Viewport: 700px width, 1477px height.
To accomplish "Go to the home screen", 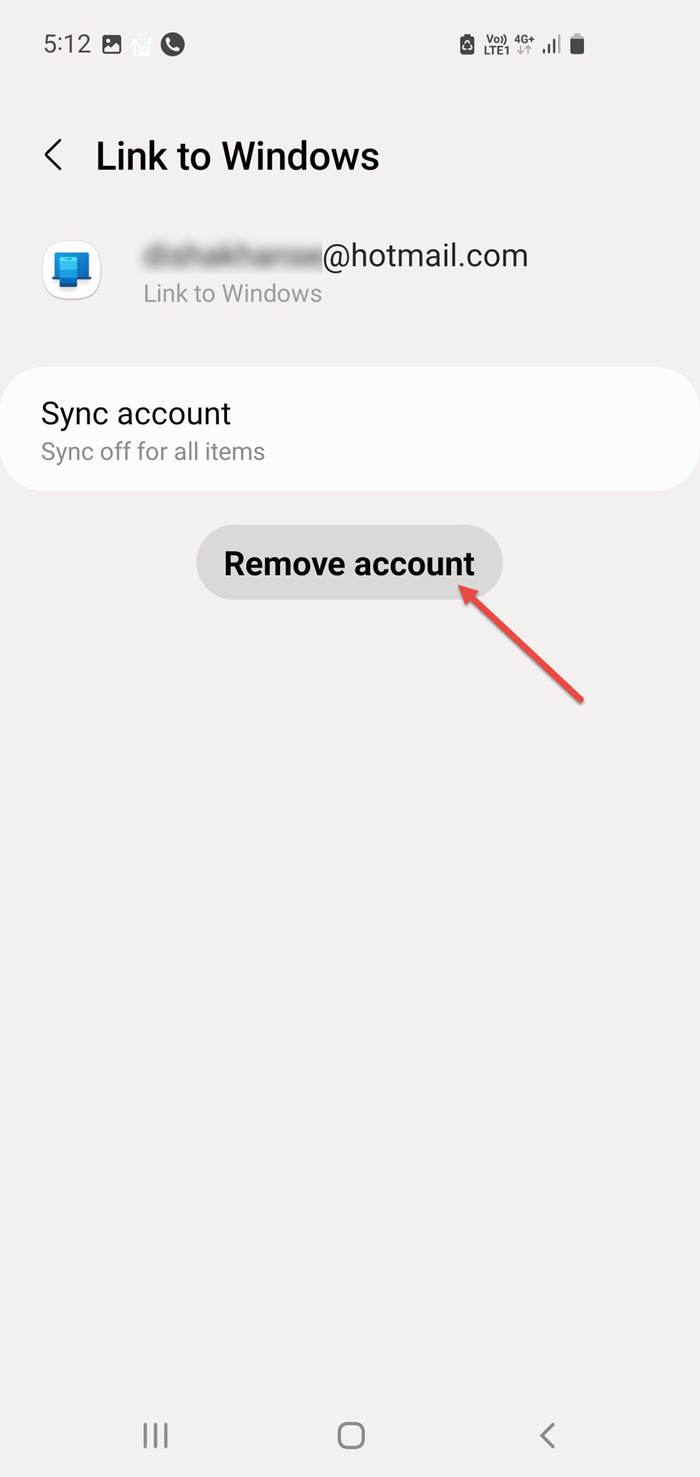I will point(351,1436).
